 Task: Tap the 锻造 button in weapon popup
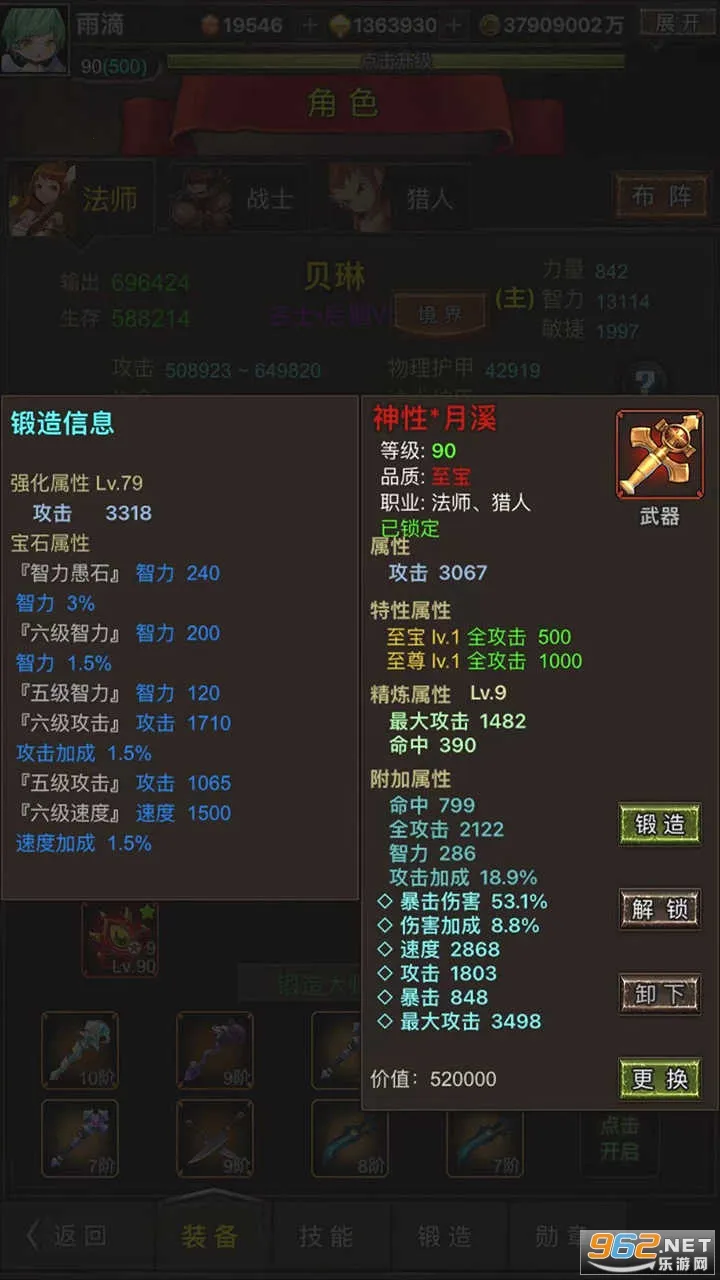click(x=659, y=824)
